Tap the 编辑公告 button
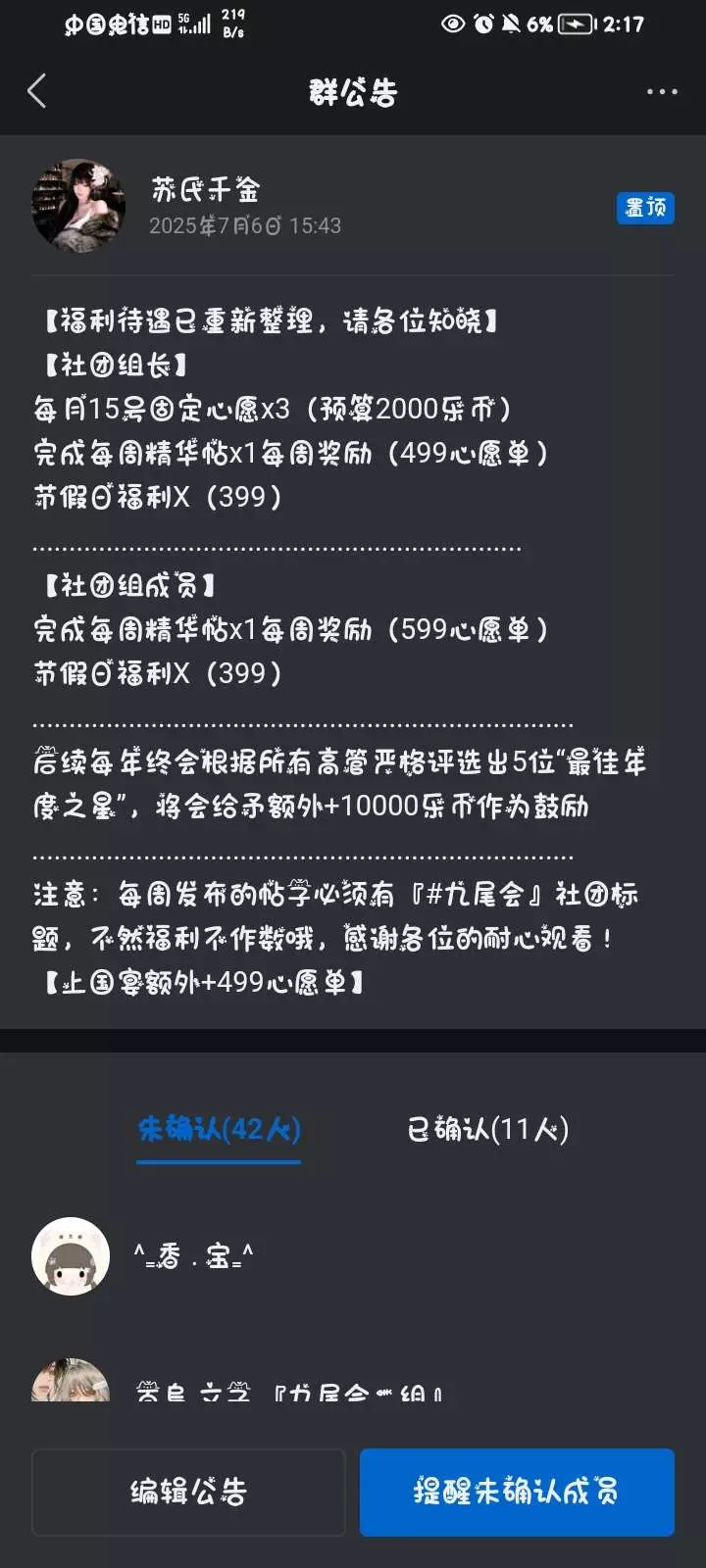Screen dimensions: 706x1568 [x=188, y=1492]
